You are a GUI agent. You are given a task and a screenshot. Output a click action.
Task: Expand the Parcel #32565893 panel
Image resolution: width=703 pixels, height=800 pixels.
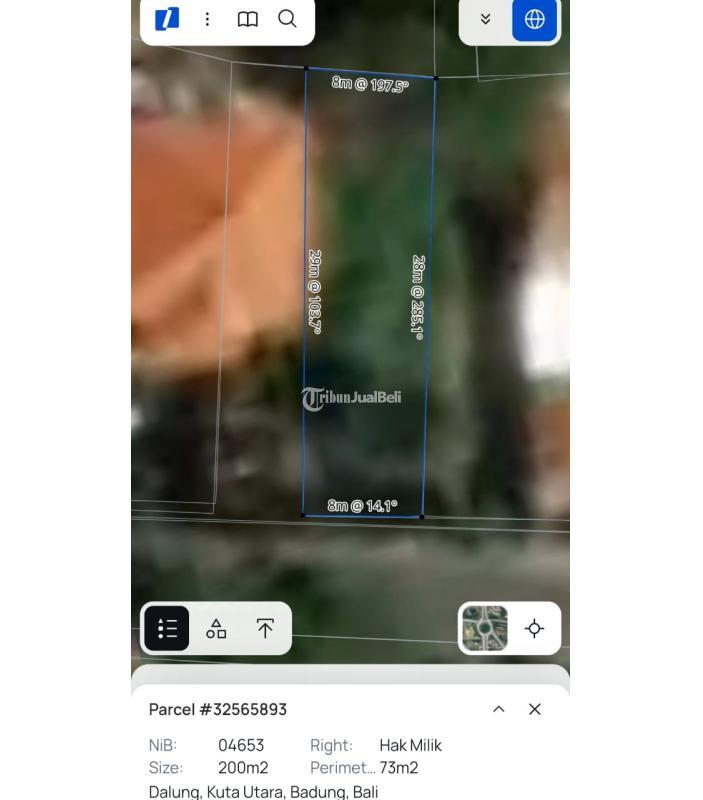(498, 709)
